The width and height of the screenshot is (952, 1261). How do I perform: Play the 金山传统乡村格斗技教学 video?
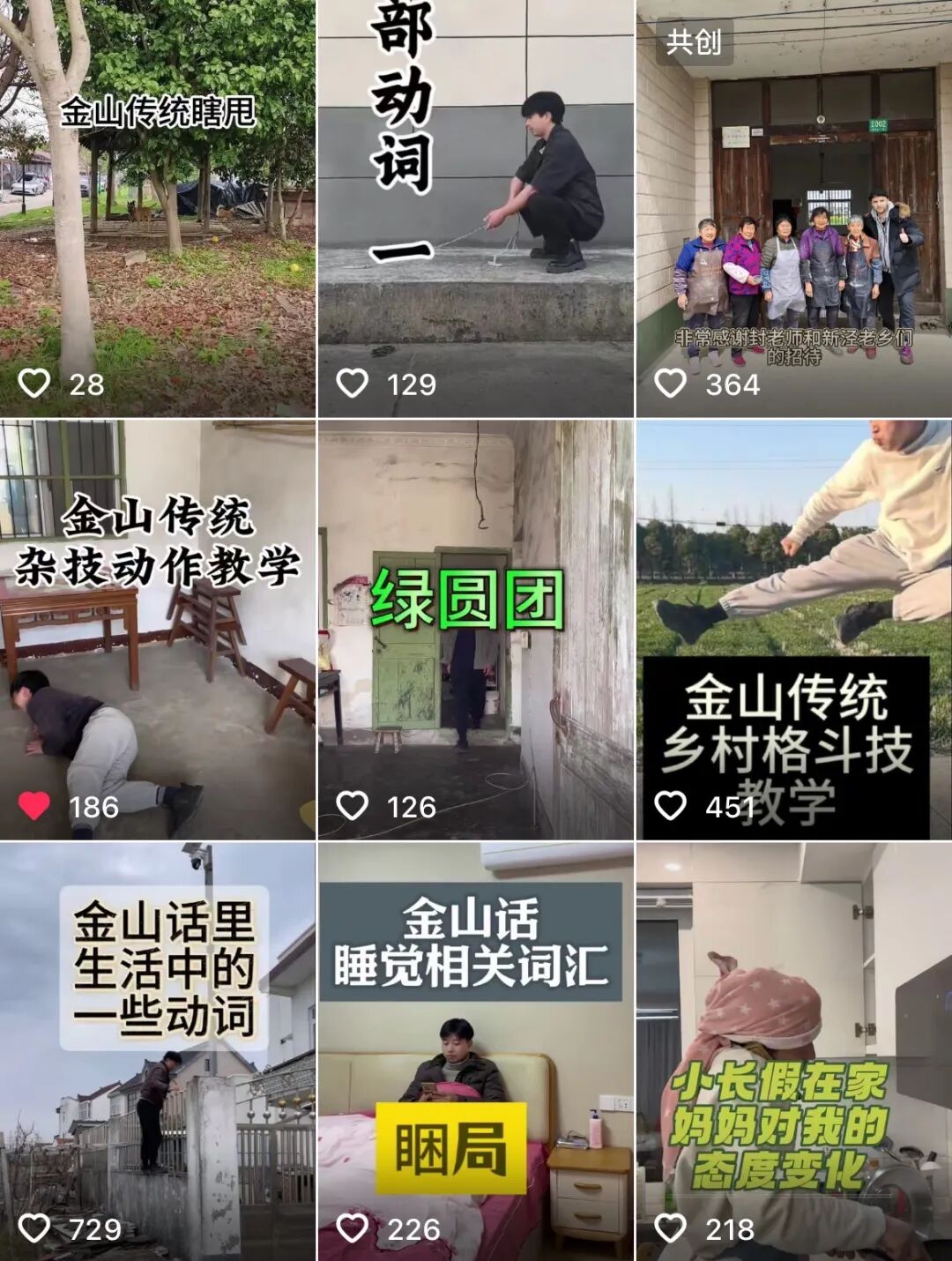pyautogui.click(x=793, y=629)
